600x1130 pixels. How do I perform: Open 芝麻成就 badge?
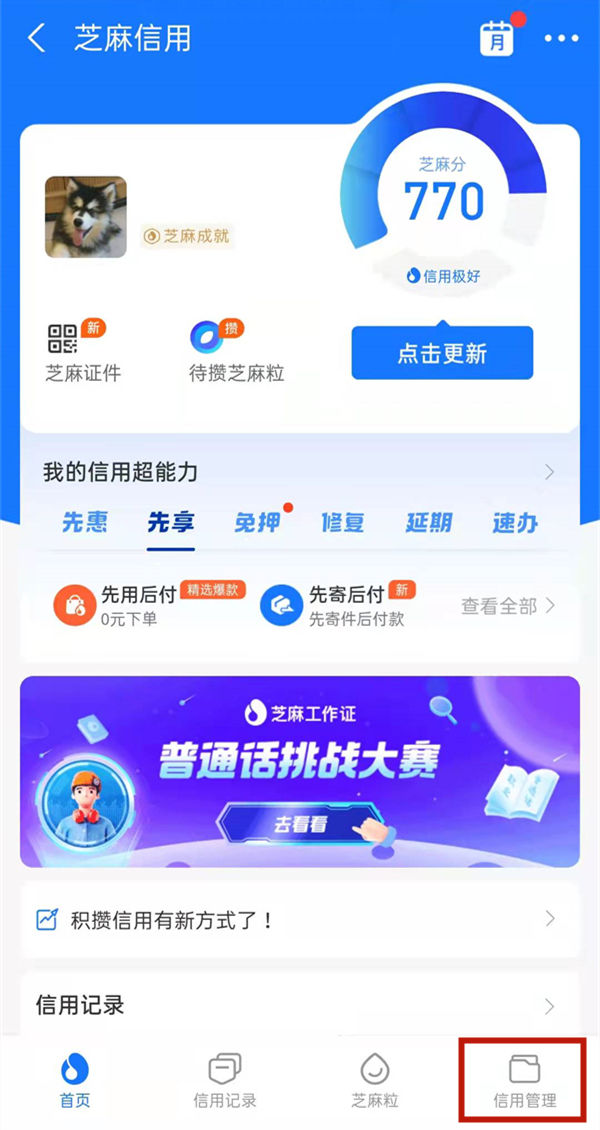coord(187,236)
